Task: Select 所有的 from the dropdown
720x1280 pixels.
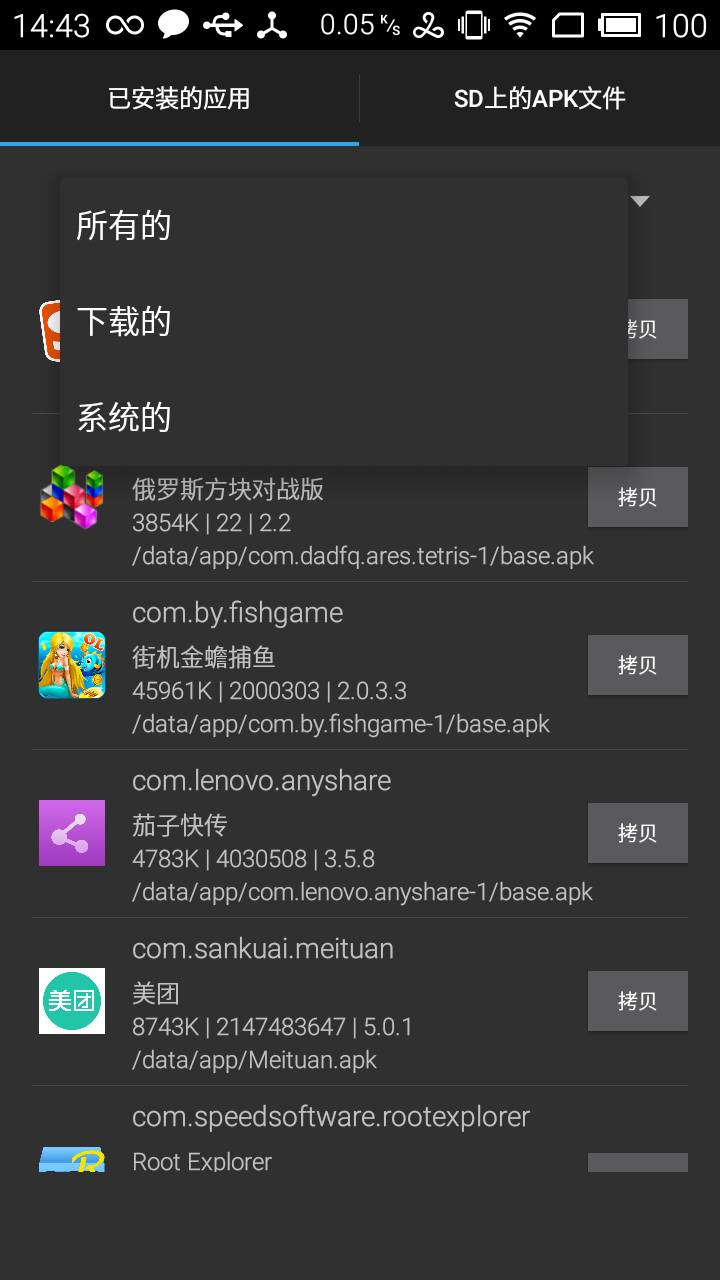Action: click(343, 226)
